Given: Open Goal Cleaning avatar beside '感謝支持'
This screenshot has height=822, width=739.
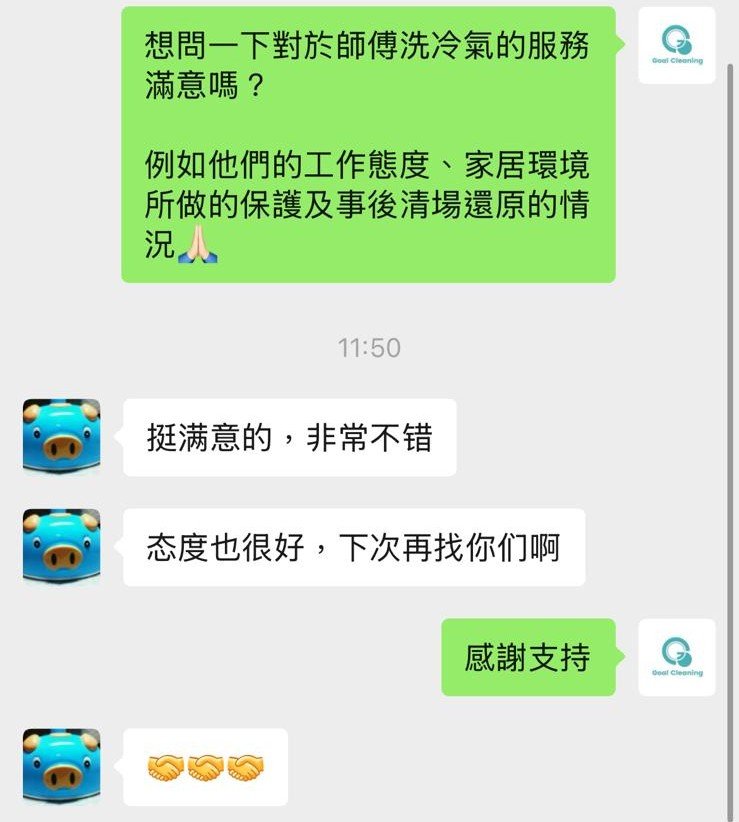Looking at the screenshot, I should tap(677, 657).
